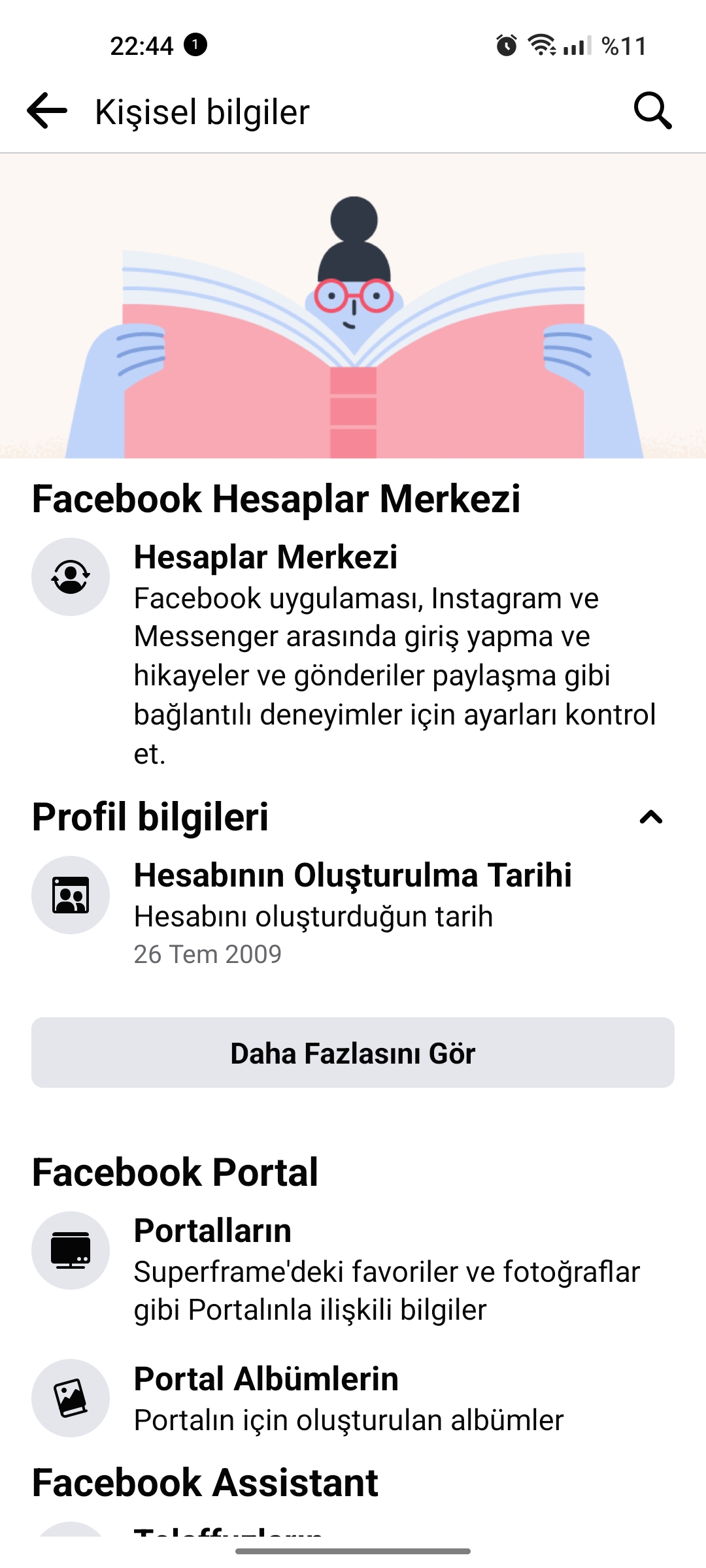
Task: Collapse the Profil bilgileri section
Action: click(x=651, y=817)
